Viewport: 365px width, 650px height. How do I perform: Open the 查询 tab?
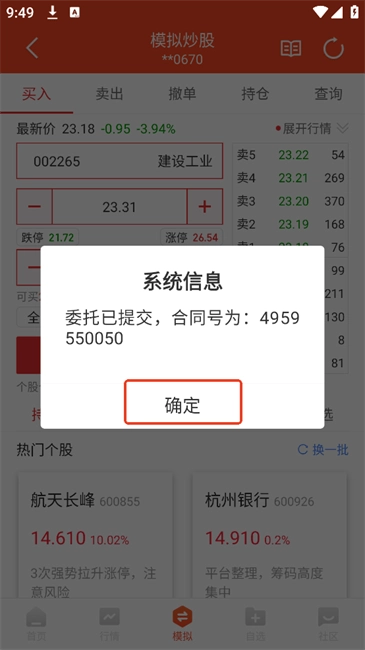click(x=328, y=94)
